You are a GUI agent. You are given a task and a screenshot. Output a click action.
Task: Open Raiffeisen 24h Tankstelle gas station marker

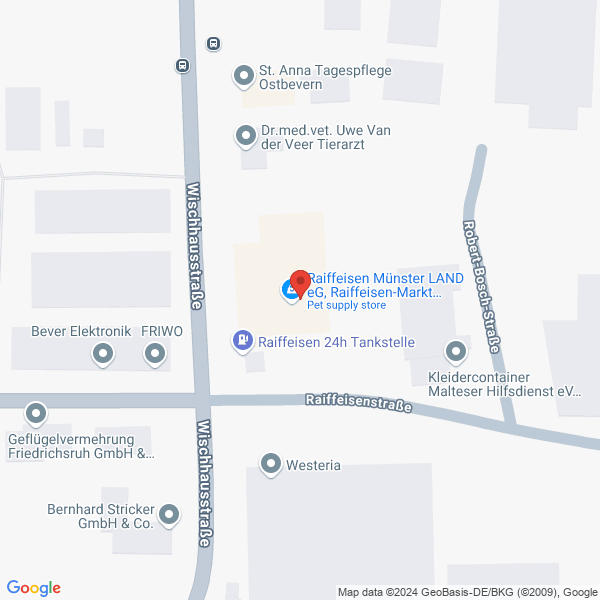[242, 342]
